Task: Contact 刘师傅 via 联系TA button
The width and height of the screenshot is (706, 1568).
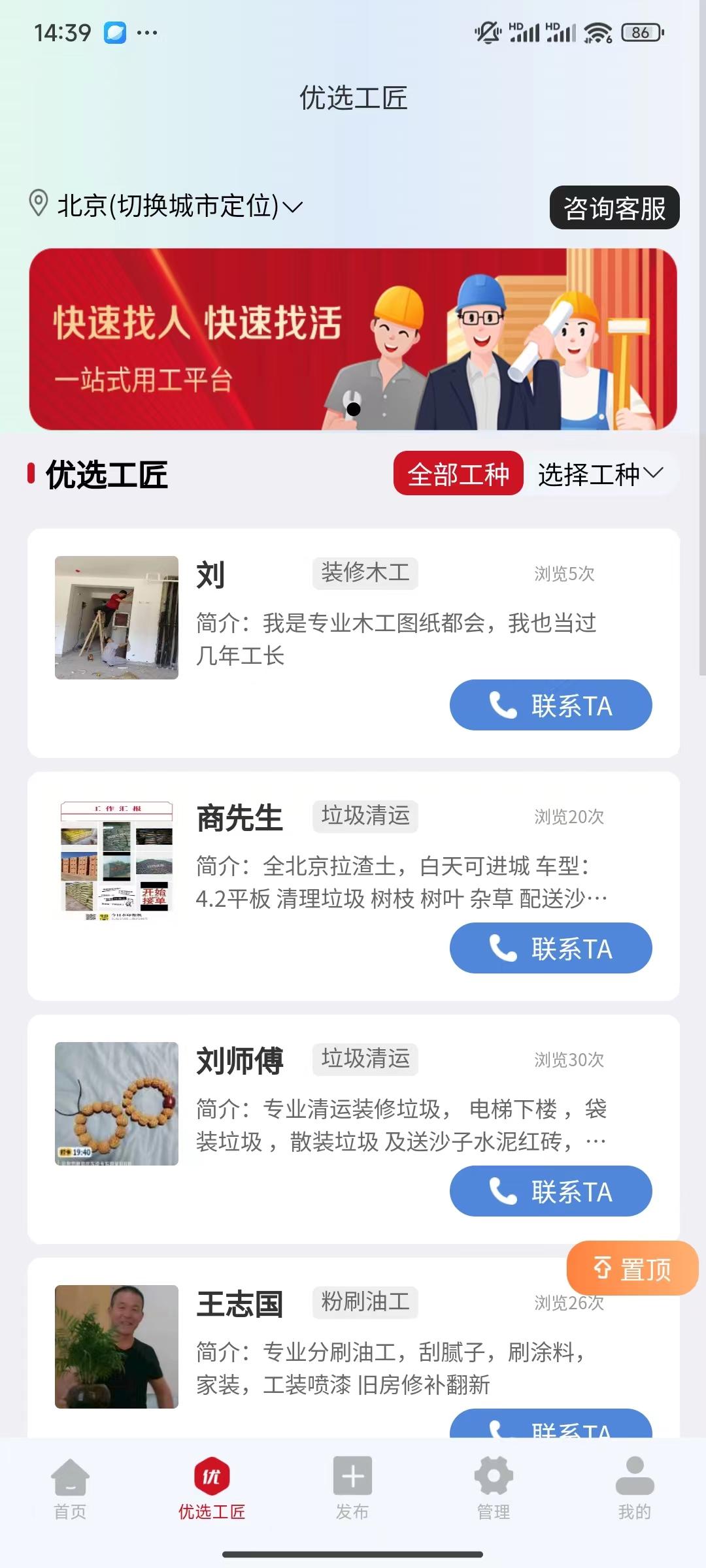Action: tap(550, 1192)
